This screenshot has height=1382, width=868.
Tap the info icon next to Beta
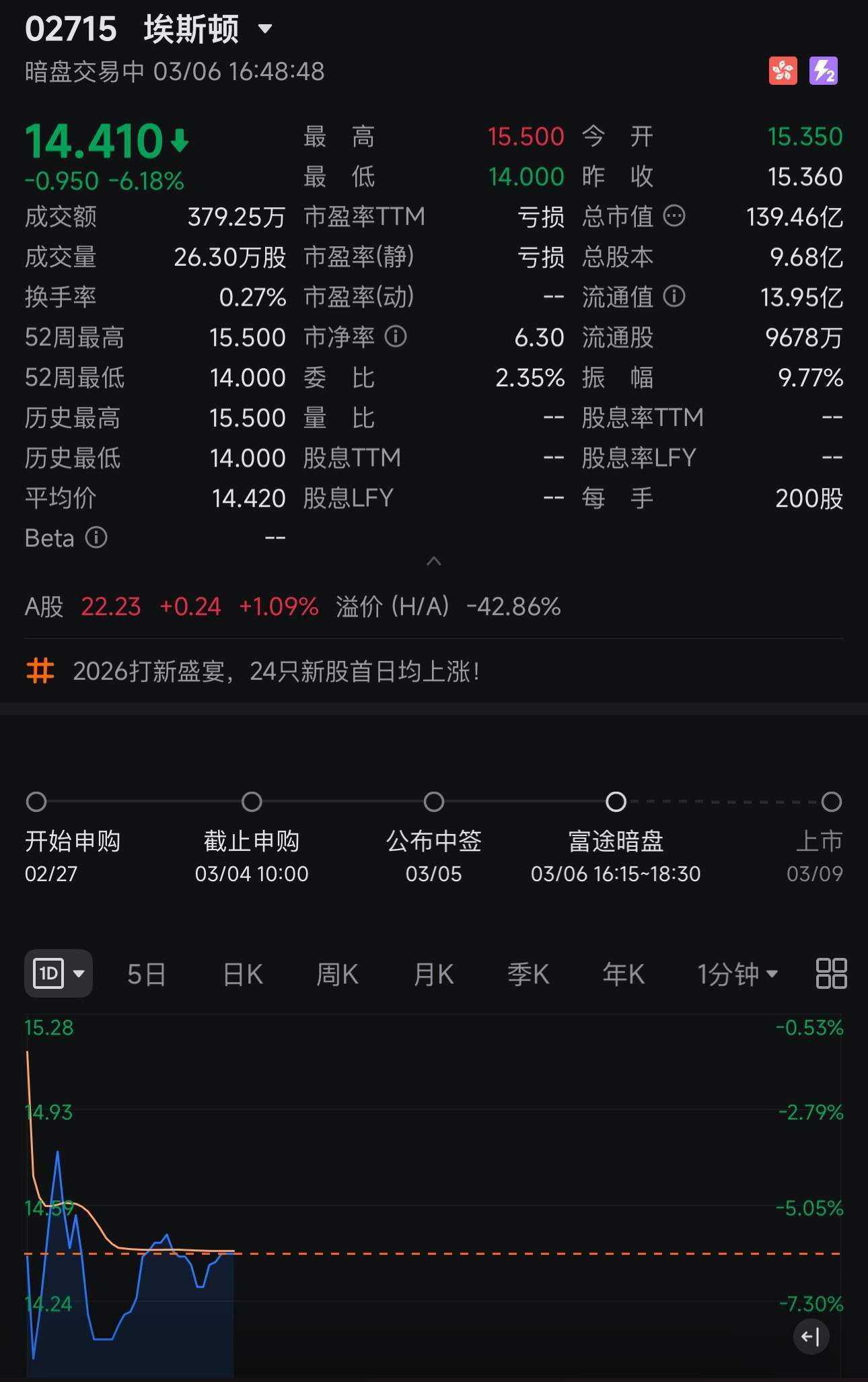pyautogui.click(x=96, y=538)
